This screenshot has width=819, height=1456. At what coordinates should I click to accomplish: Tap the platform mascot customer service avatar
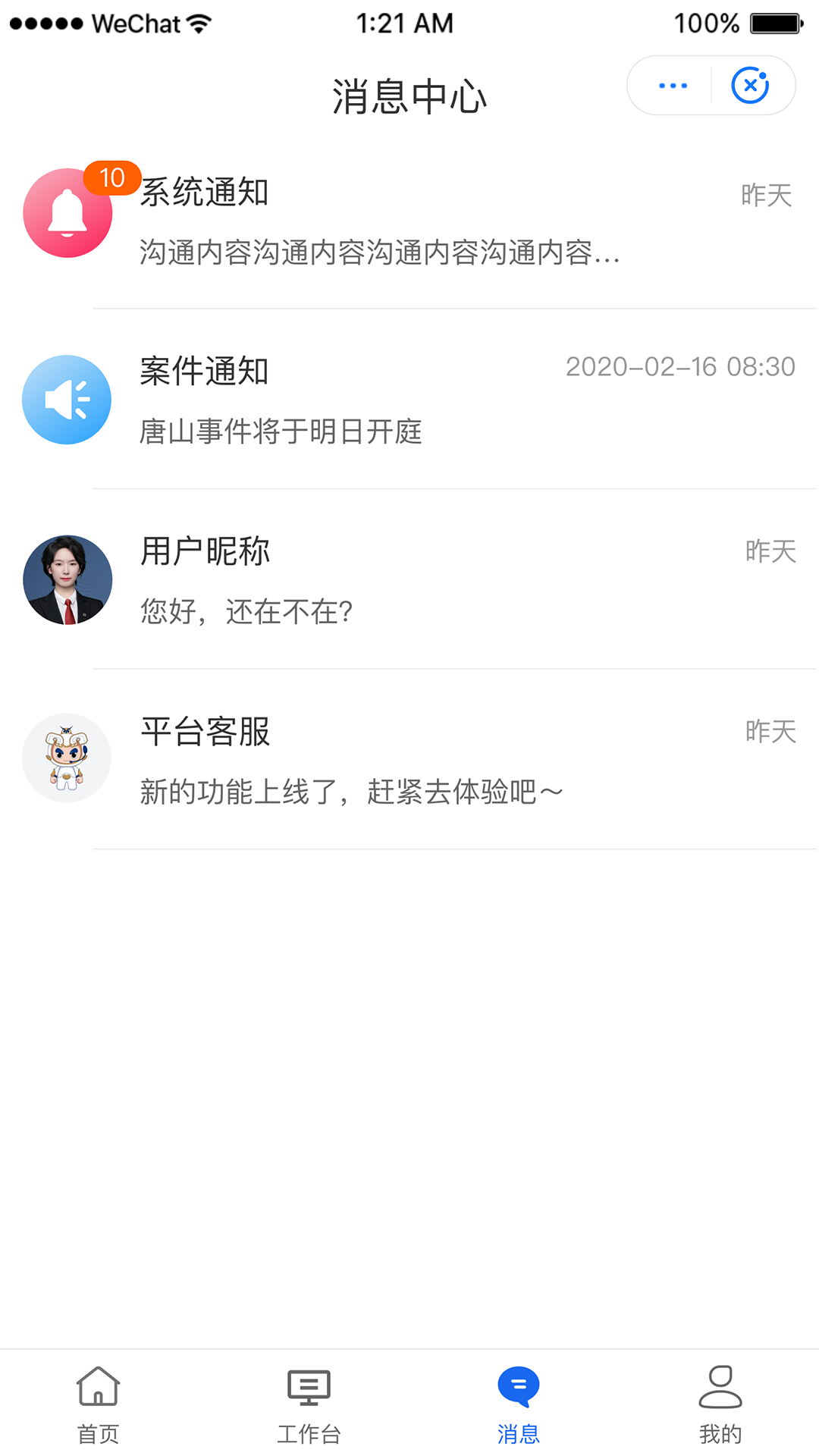(x=67, y=758)
